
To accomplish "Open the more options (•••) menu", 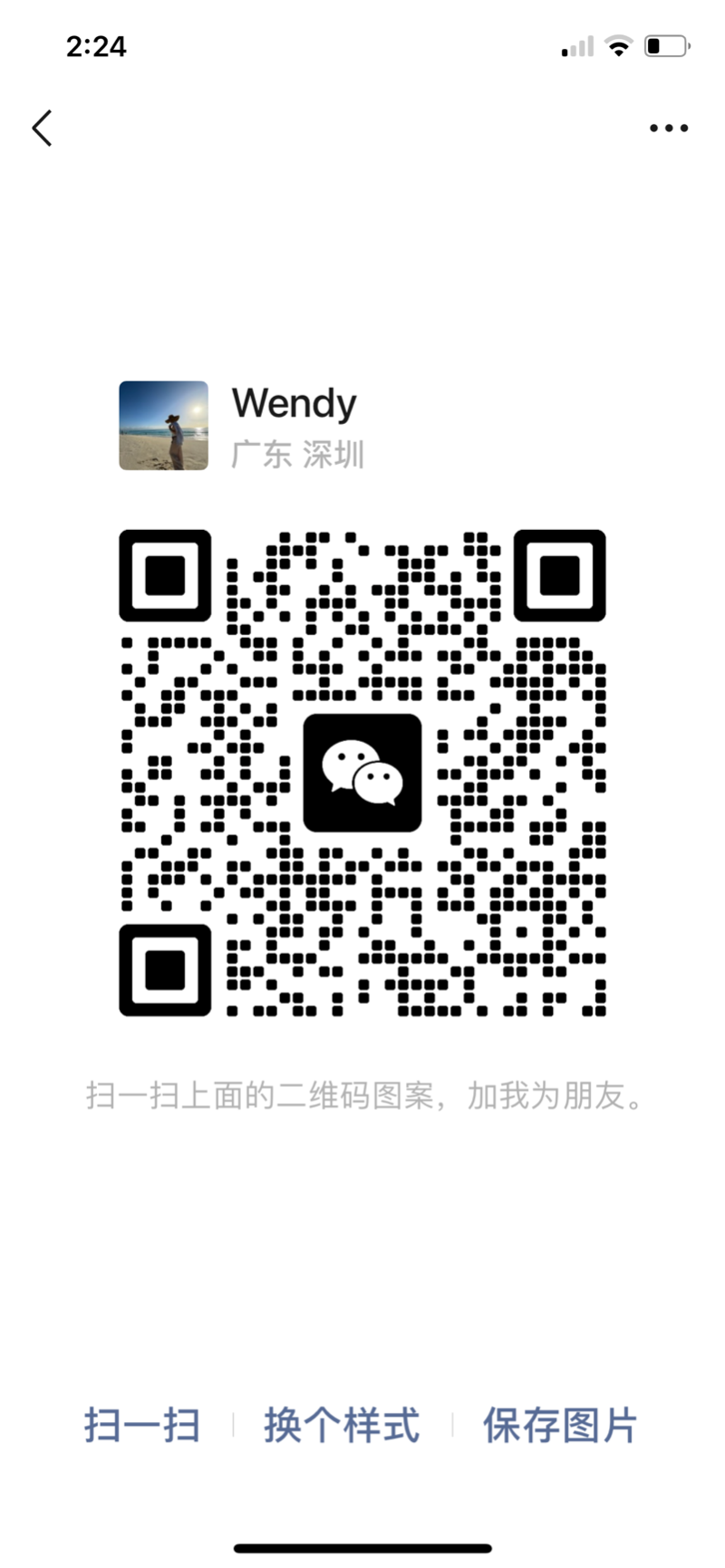I will pyautogui.click(x=668, y=127).
